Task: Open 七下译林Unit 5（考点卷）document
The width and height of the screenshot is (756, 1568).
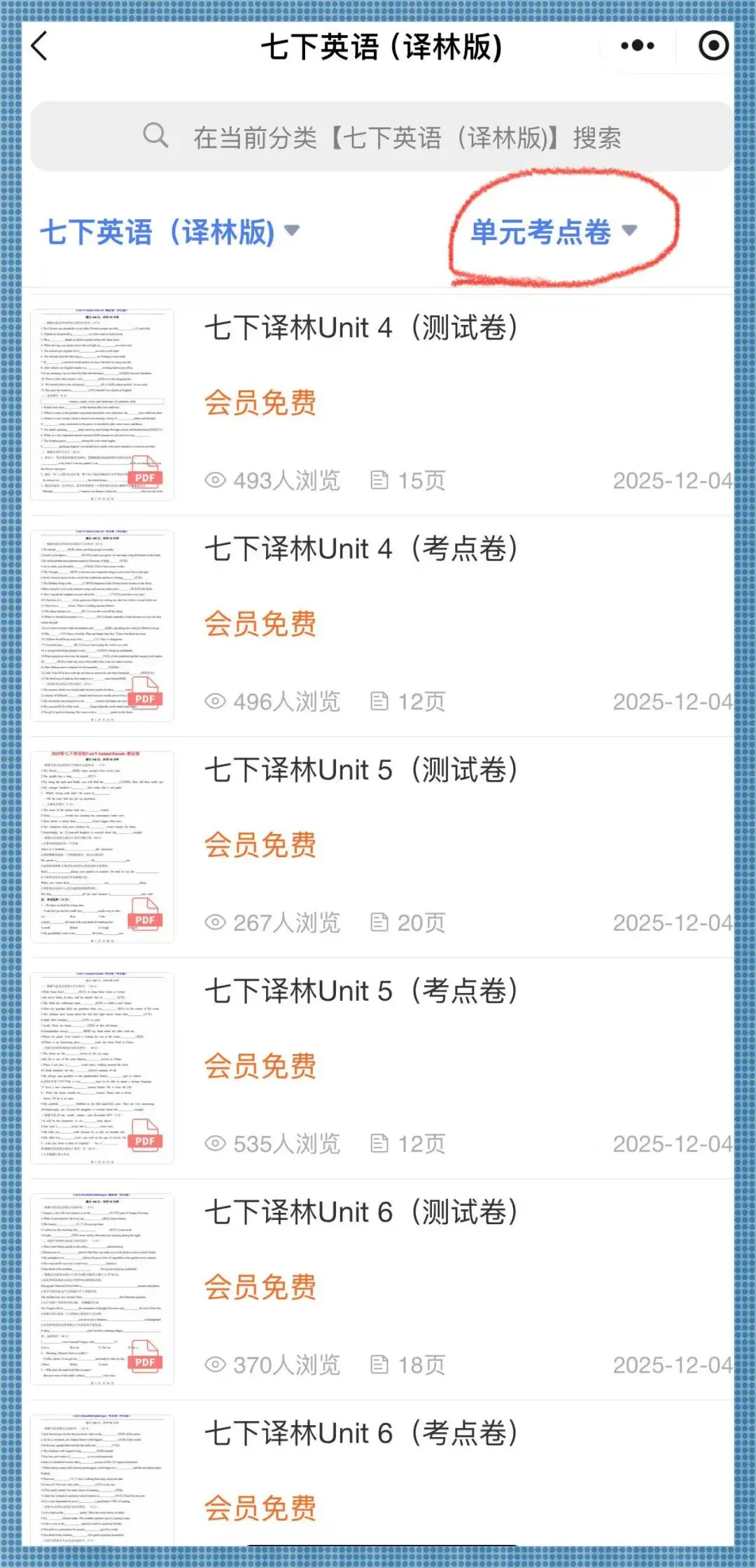Action: tap(381, 1069)
